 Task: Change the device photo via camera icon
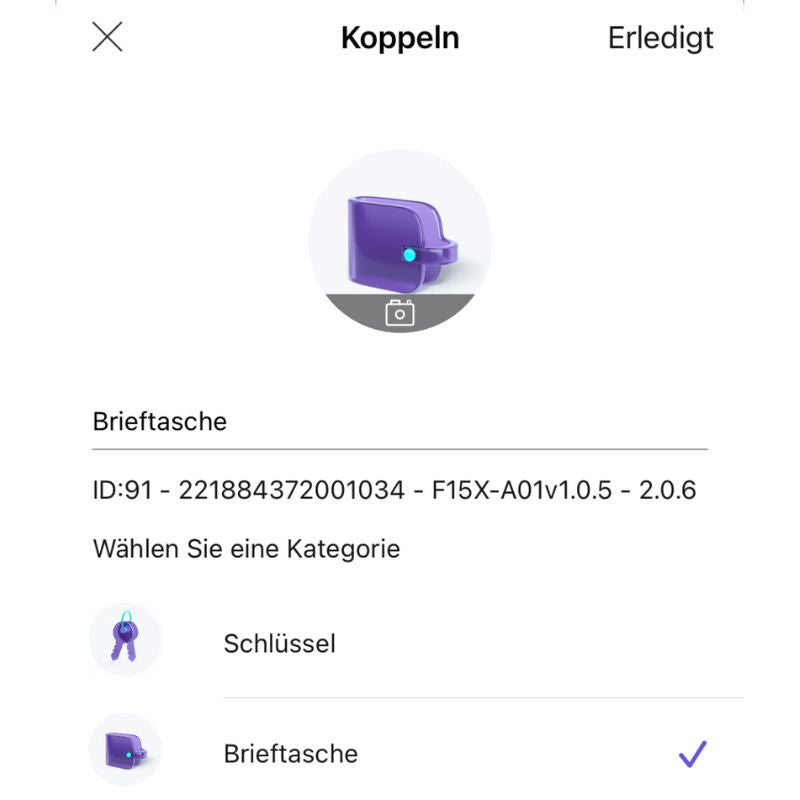[x=400, y=313]
